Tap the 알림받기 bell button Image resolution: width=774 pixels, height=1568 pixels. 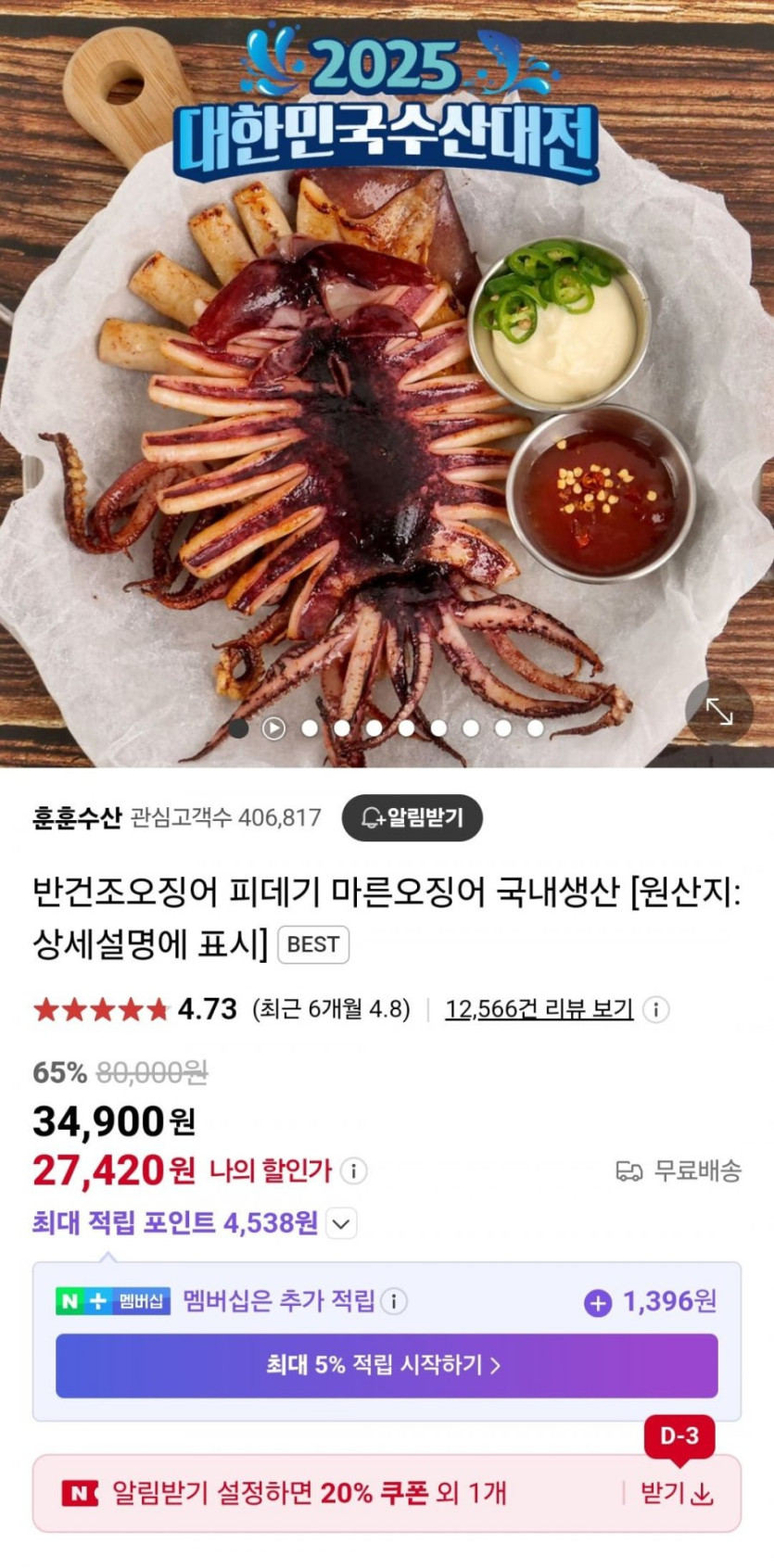point(412,817)
